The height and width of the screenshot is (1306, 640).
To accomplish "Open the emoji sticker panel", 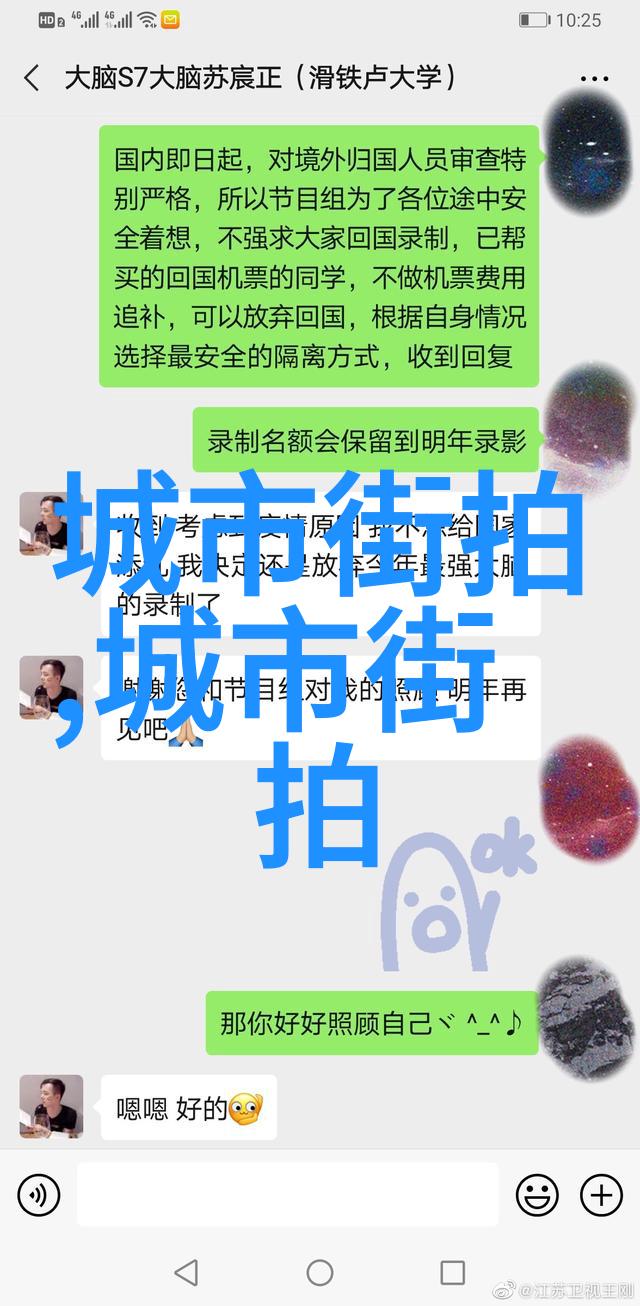I will [537, 1194].
